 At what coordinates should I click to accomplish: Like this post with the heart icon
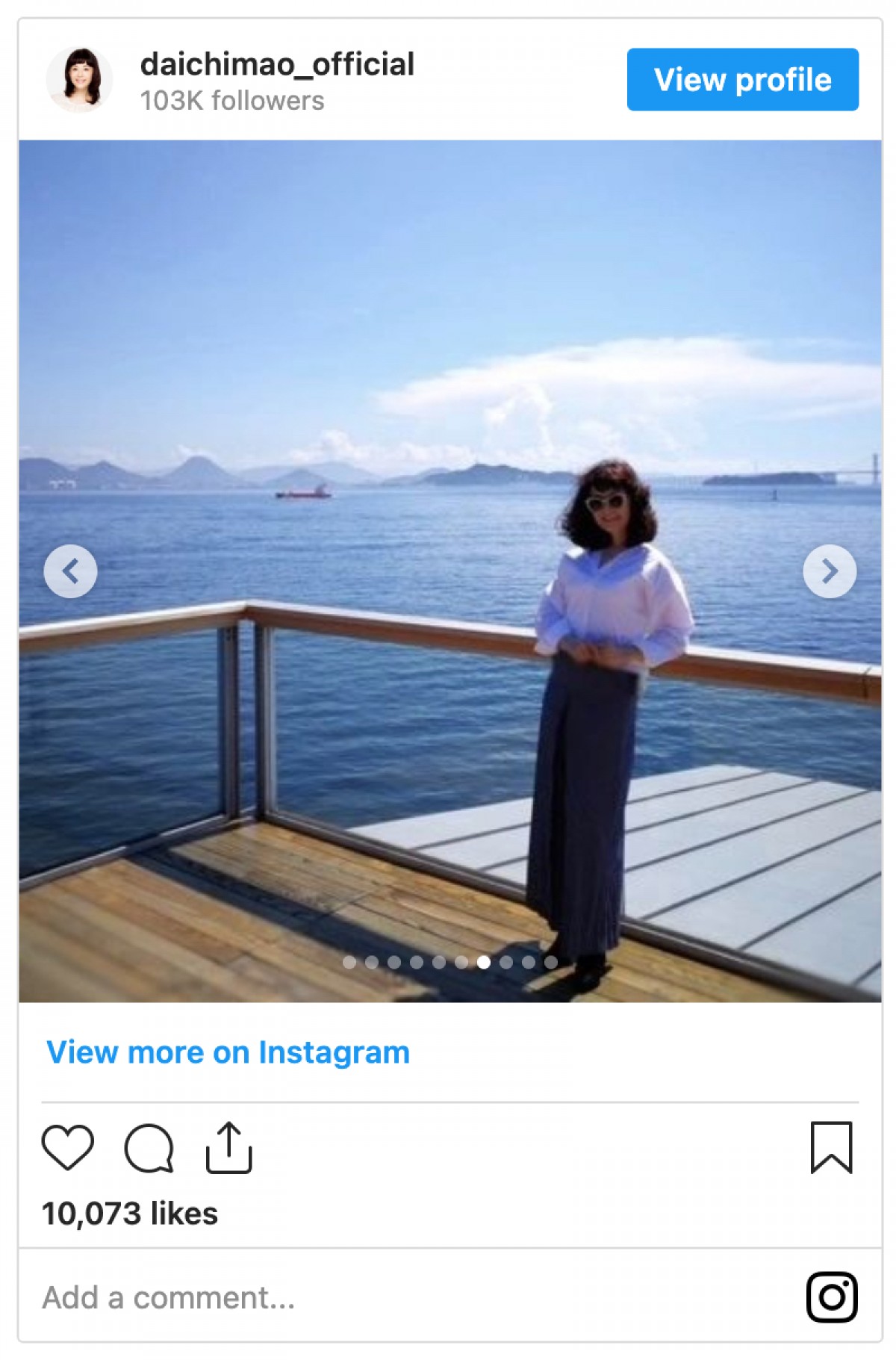68,1147
